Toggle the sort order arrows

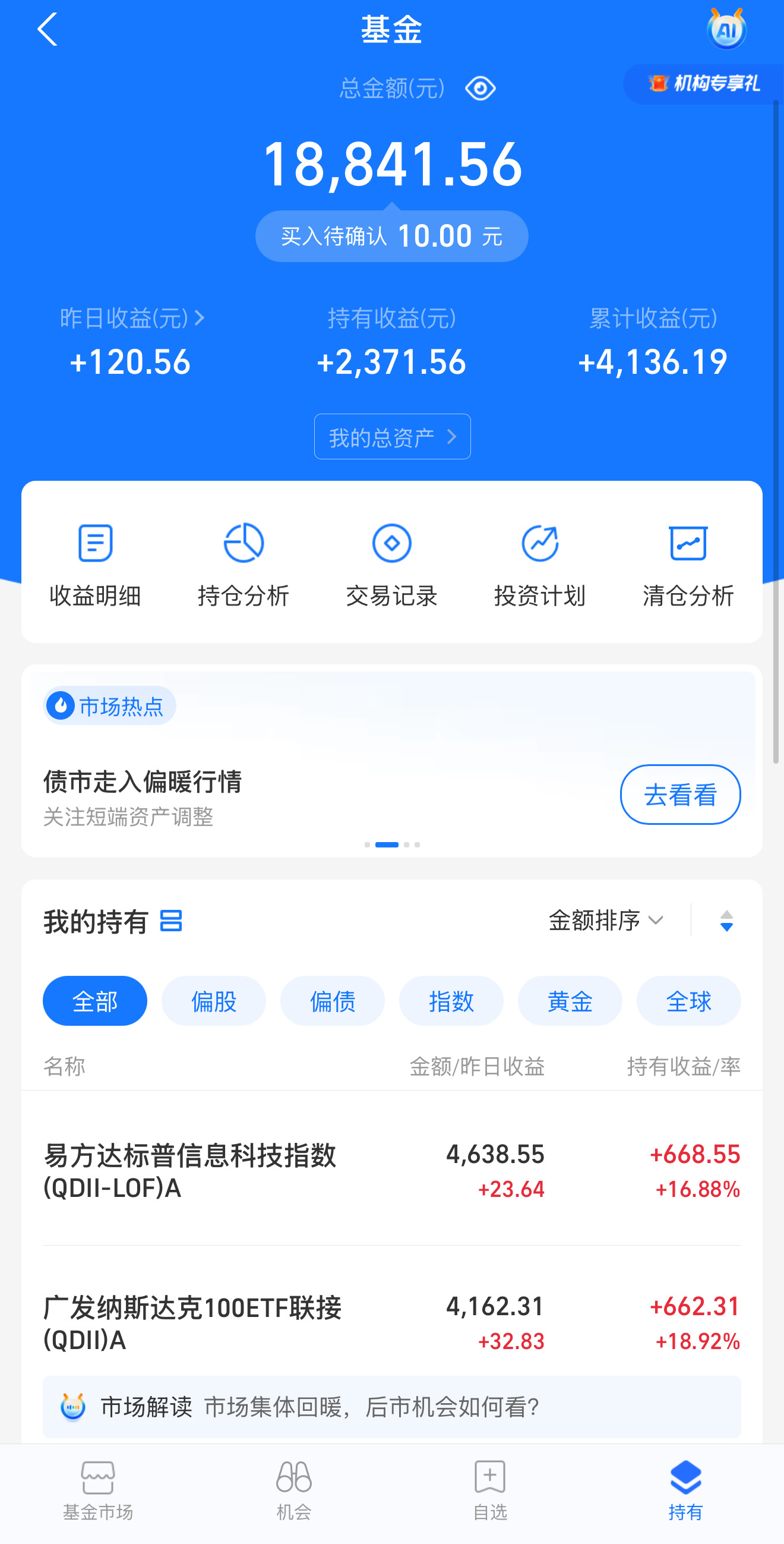tap(726, 921)
